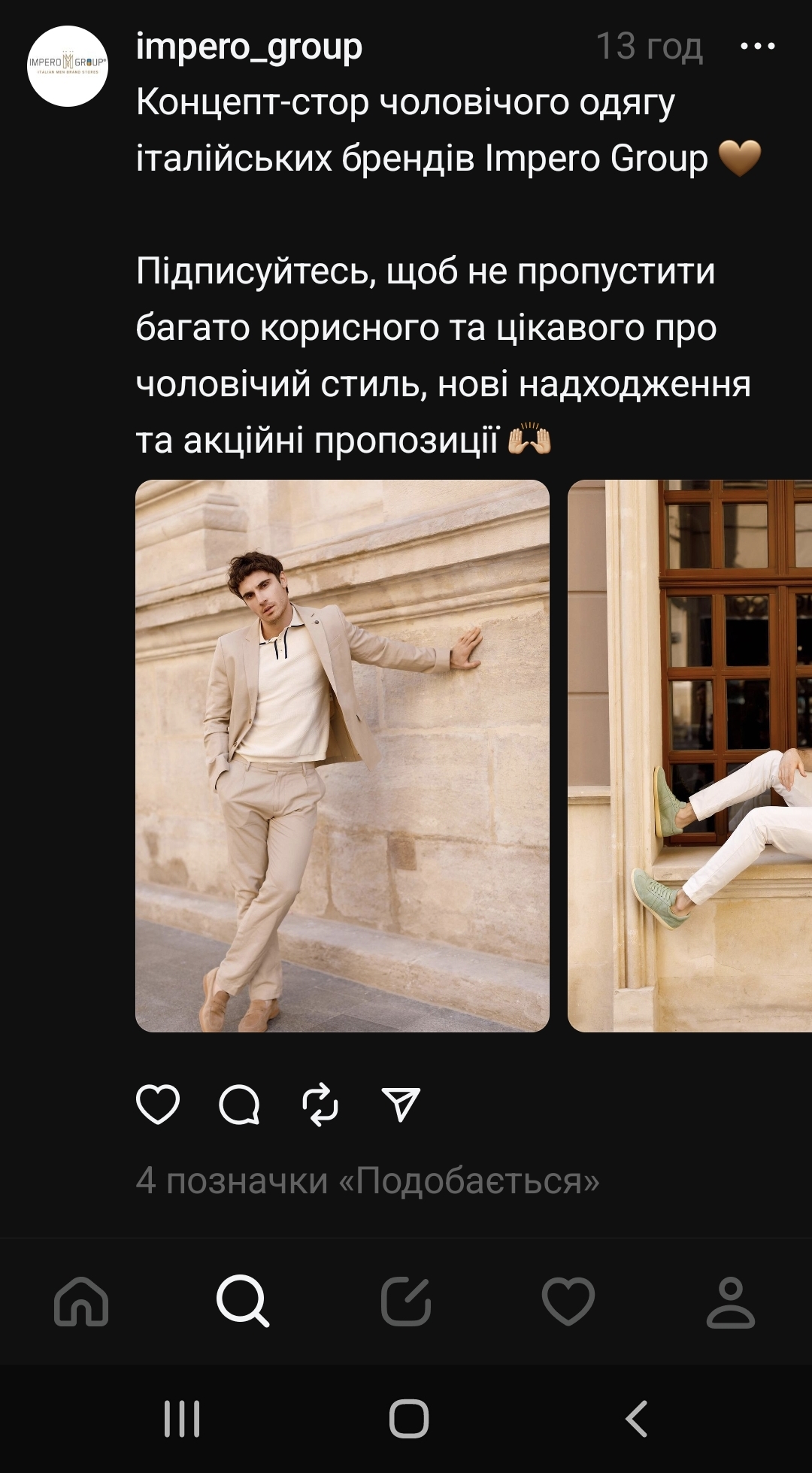Open the photo of man in beige suit
812x1473 pixels.
point(342,756)
